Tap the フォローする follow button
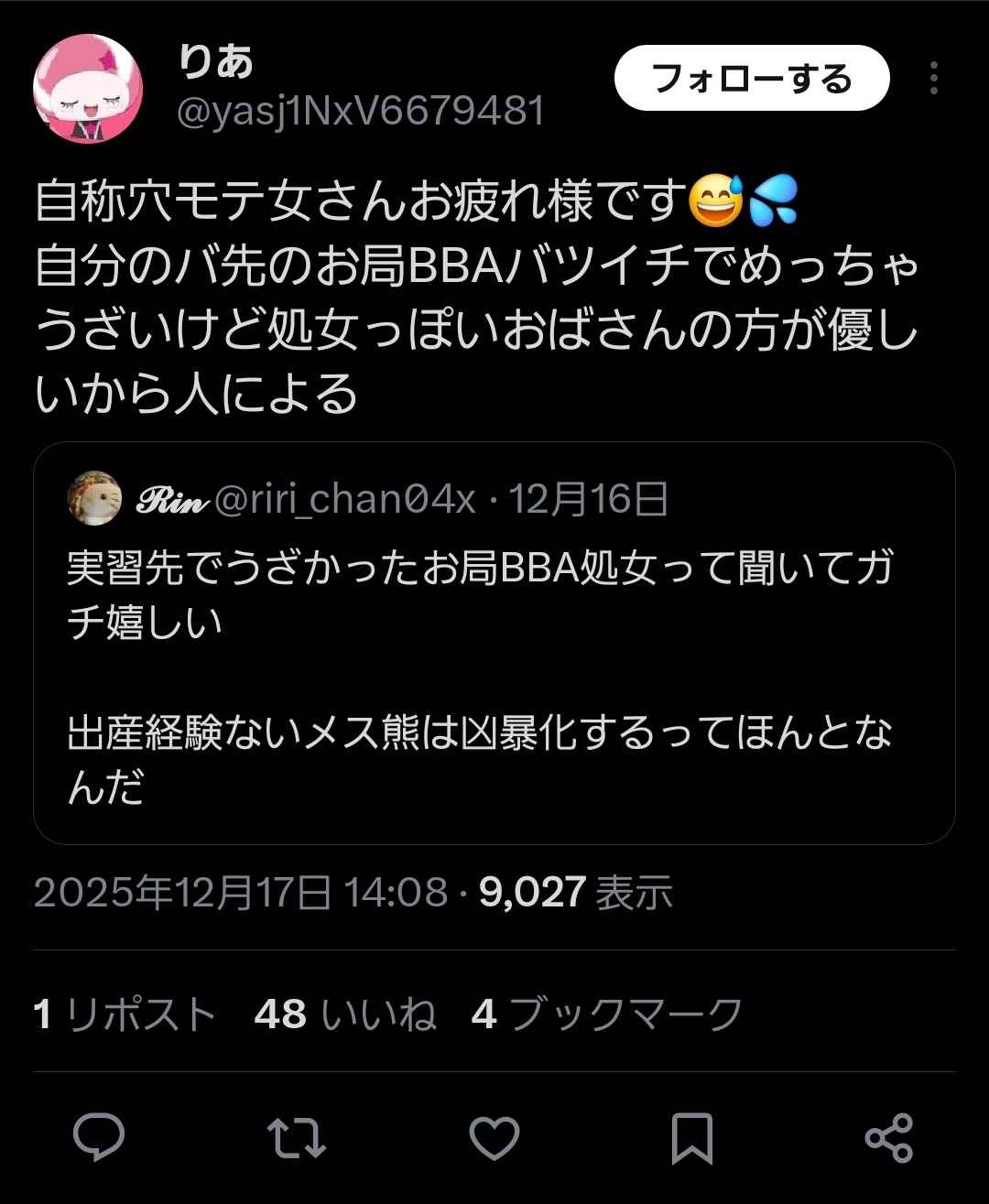Image resolution: width=989 pixels, height=1204 pixels. pos(751,79)
